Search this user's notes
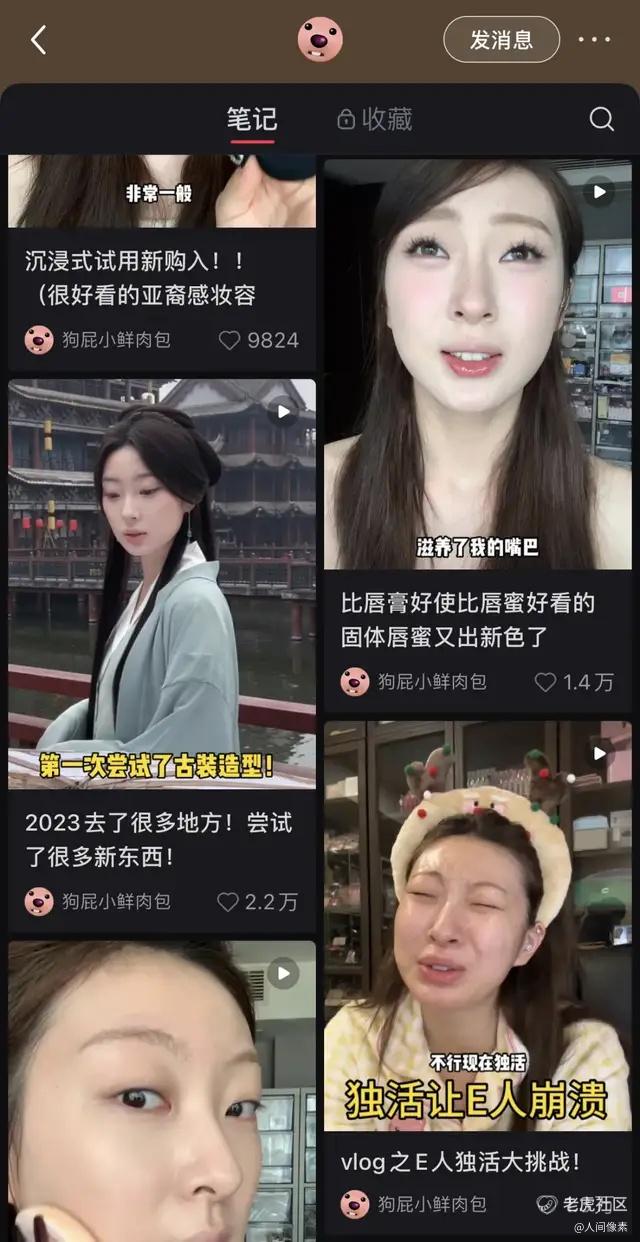640x1242 pixels. (x=601, y=120)
